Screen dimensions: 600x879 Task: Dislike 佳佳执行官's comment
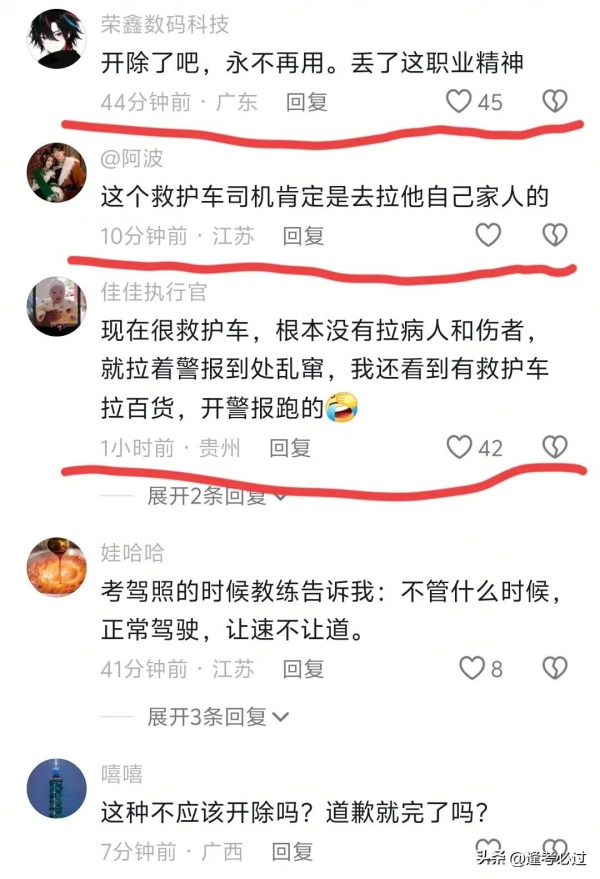point(554,447)
